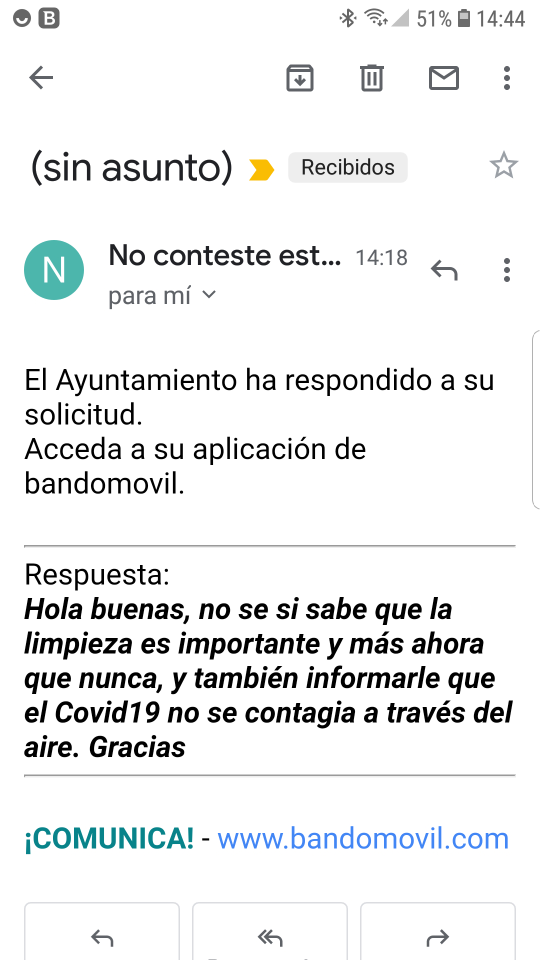Archive this email
Image resolution: width=540 pixels, height=960 pixels.
(x=300, y=78)
